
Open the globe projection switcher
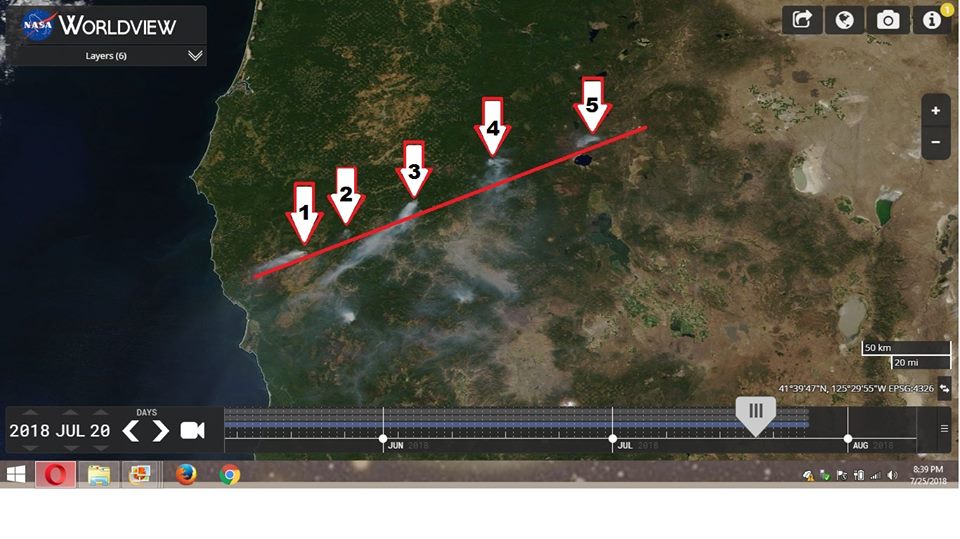coord(845,20)
